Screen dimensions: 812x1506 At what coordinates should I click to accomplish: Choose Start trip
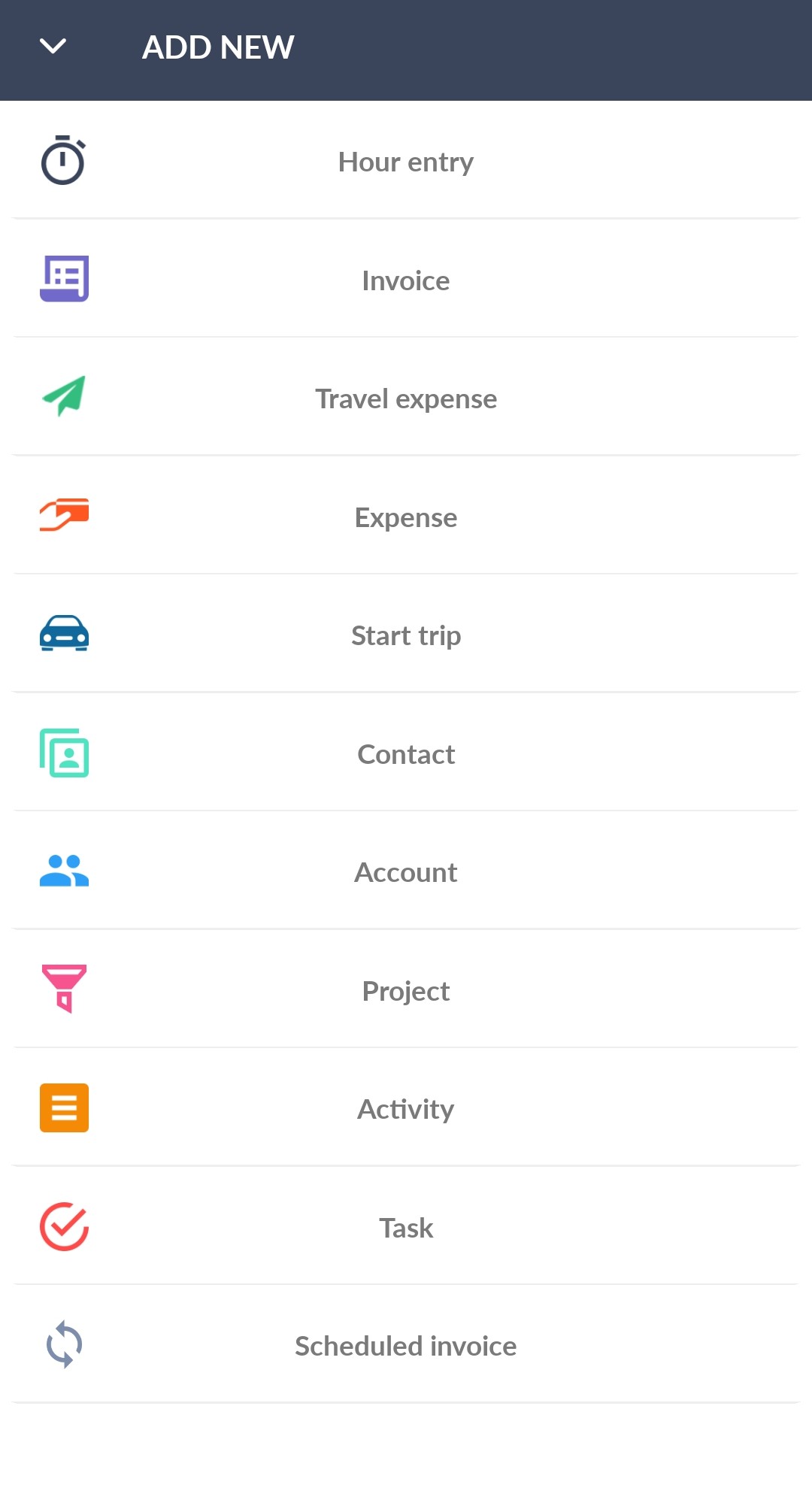pos(406,634)
